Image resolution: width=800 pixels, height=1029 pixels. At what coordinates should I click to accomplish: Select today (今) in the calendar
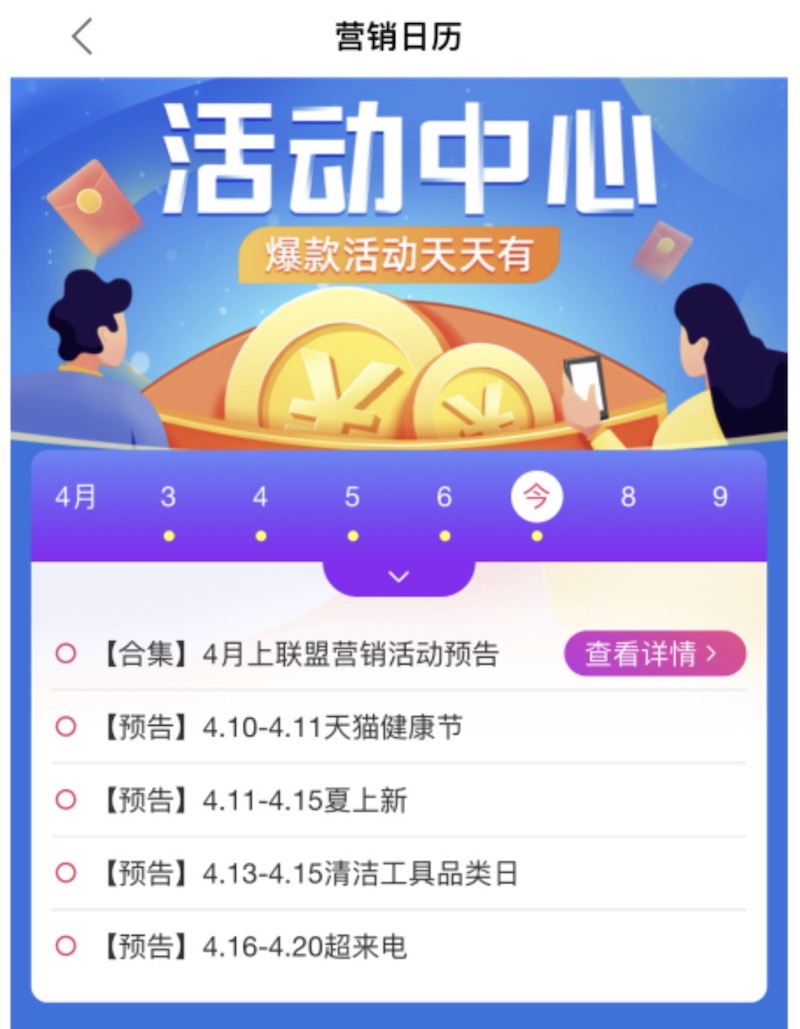coord(537,497)
